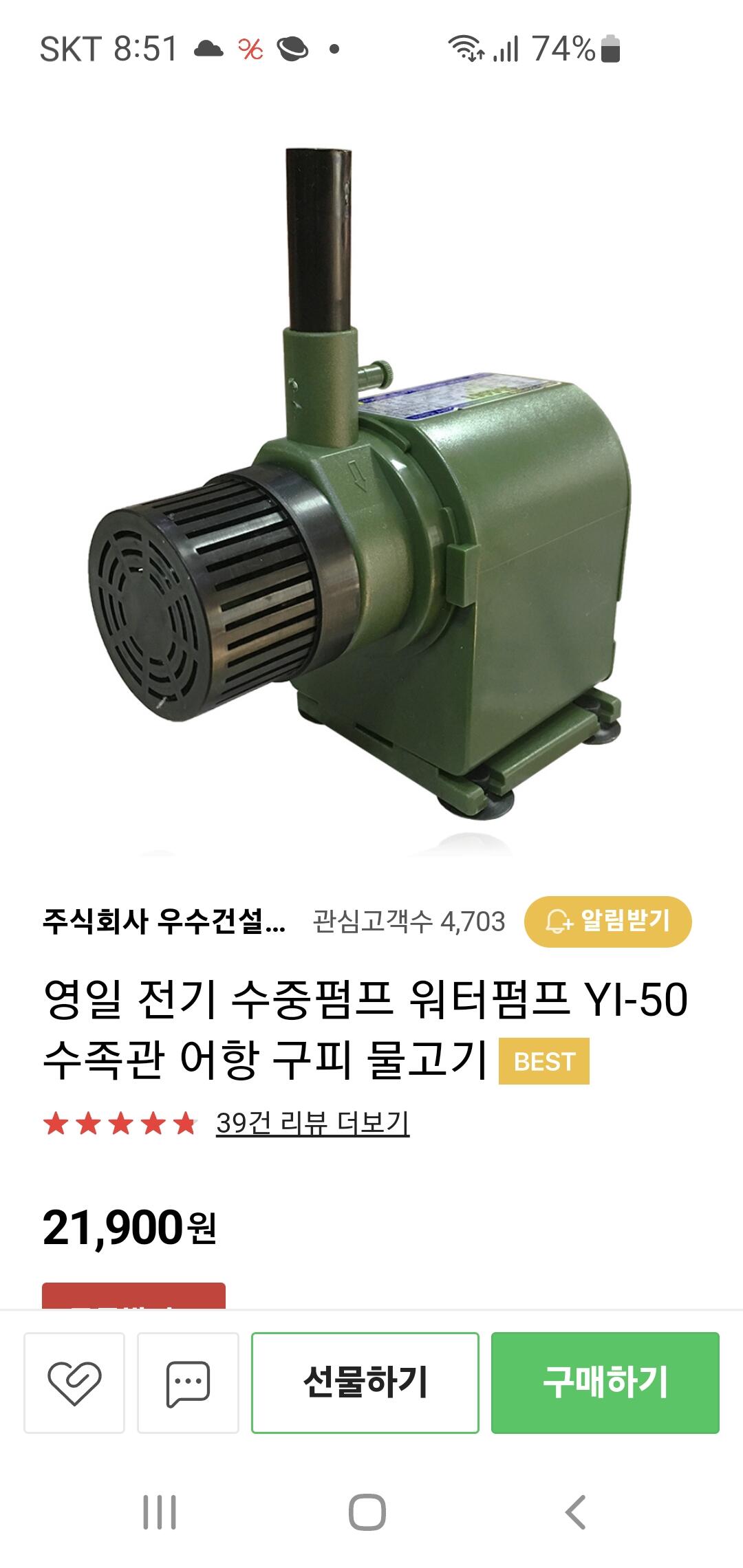Open 39건 리뷰 더보기 link
The image size is (743, 1568).
point(313,1124)
